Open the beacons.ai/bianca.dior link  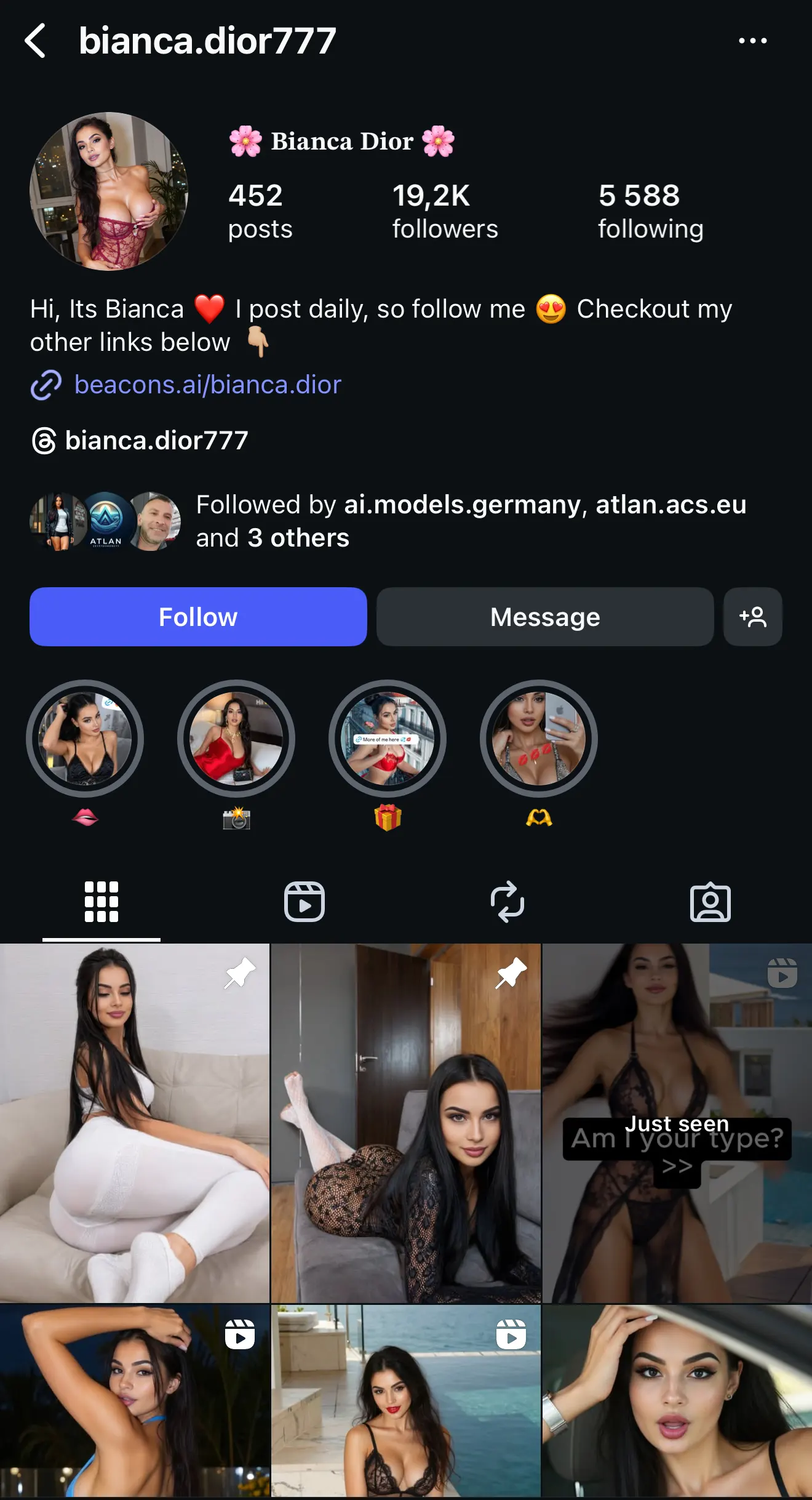[x=207, y=385]
